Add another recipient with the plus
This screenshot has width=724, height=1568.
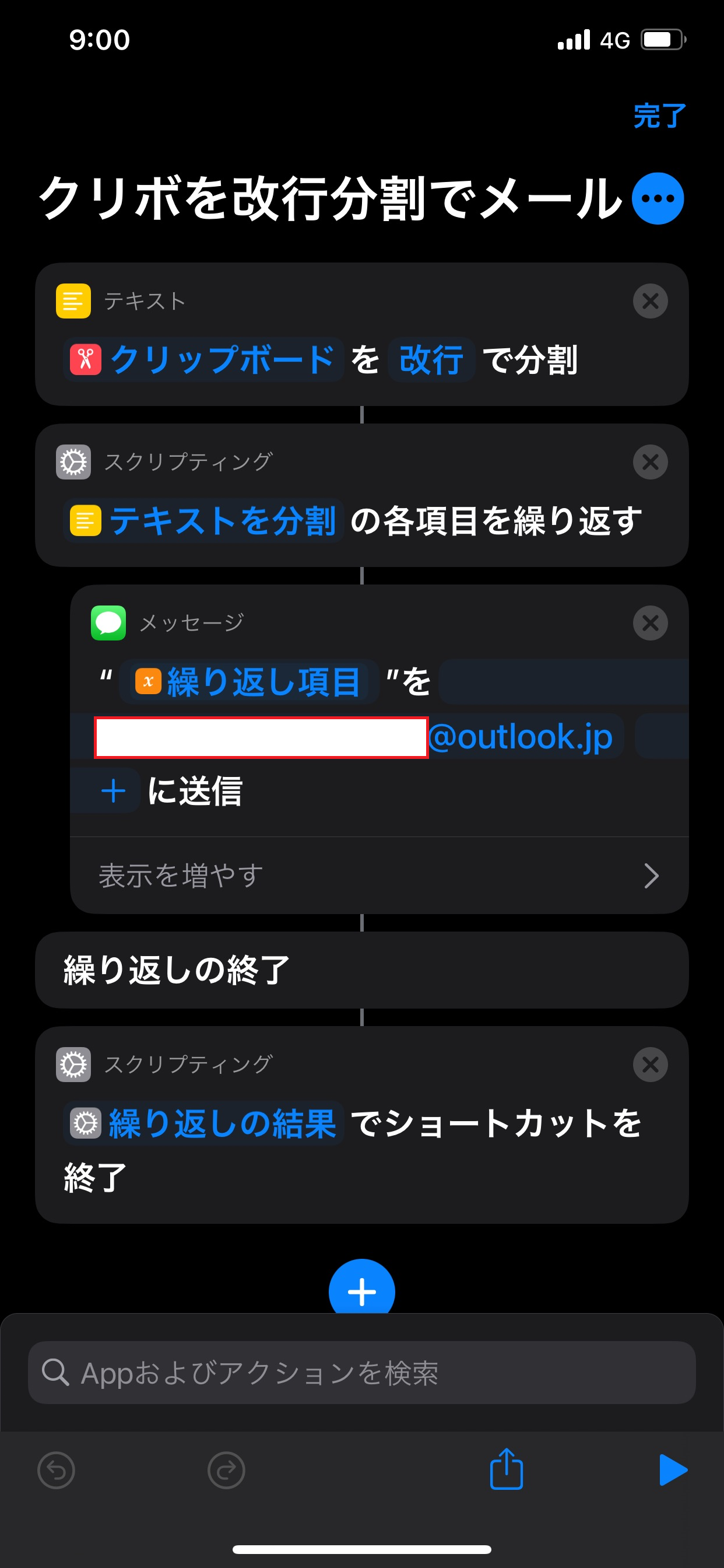click(x=113, y=792)
